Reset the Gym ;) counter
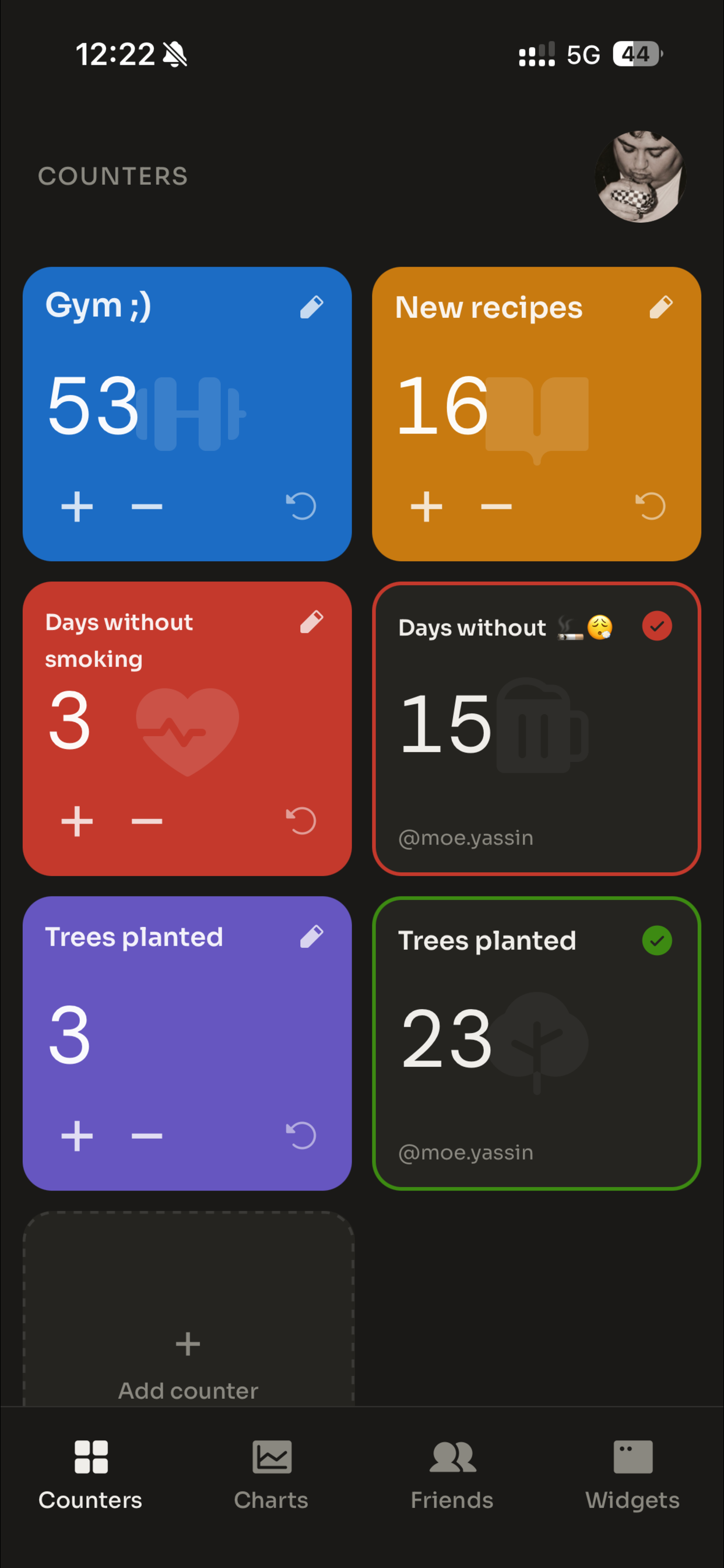This screenshot has height=1568, width=724. pos(301,506)
